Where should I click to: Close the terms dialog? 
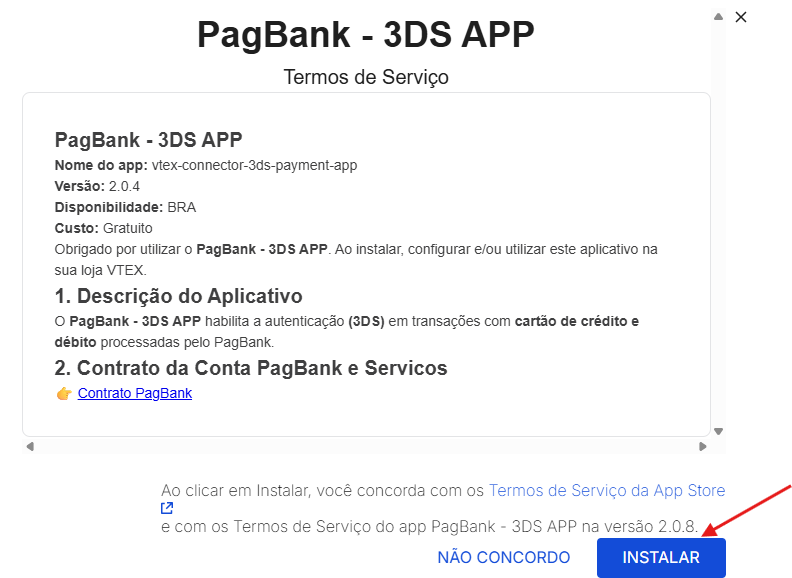pos(741,17)
